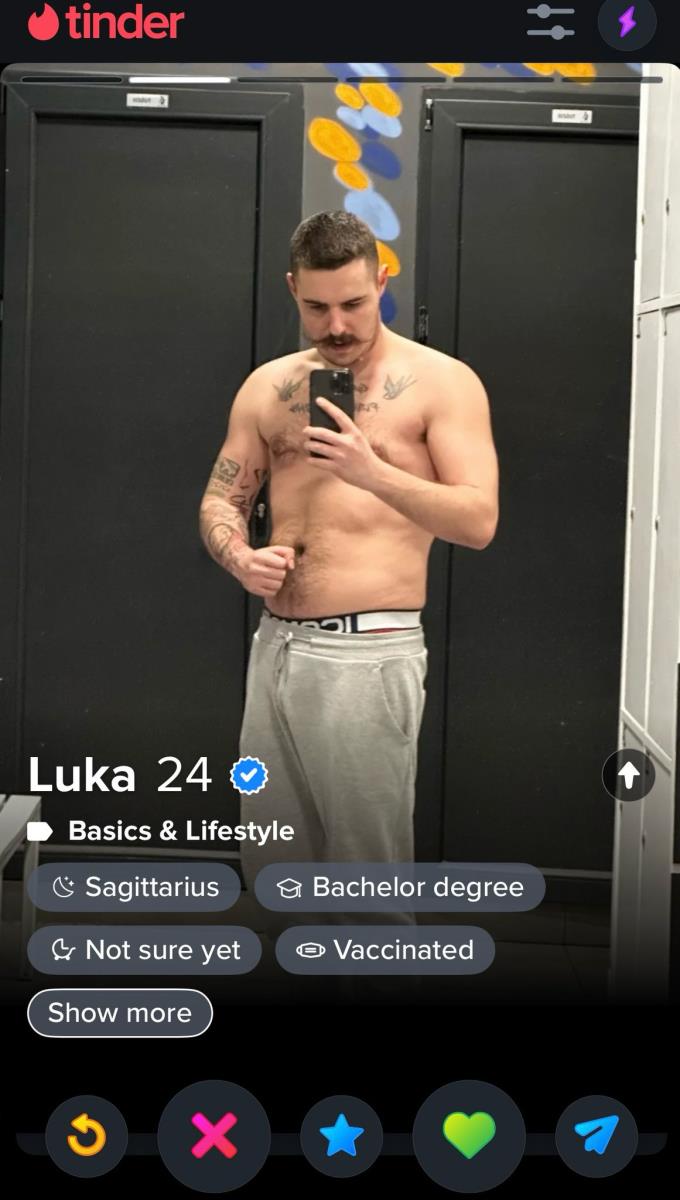This screenshot has width=680, height=1200.
Task: Tap Show more to expand details
Action: click(120, 1013)
